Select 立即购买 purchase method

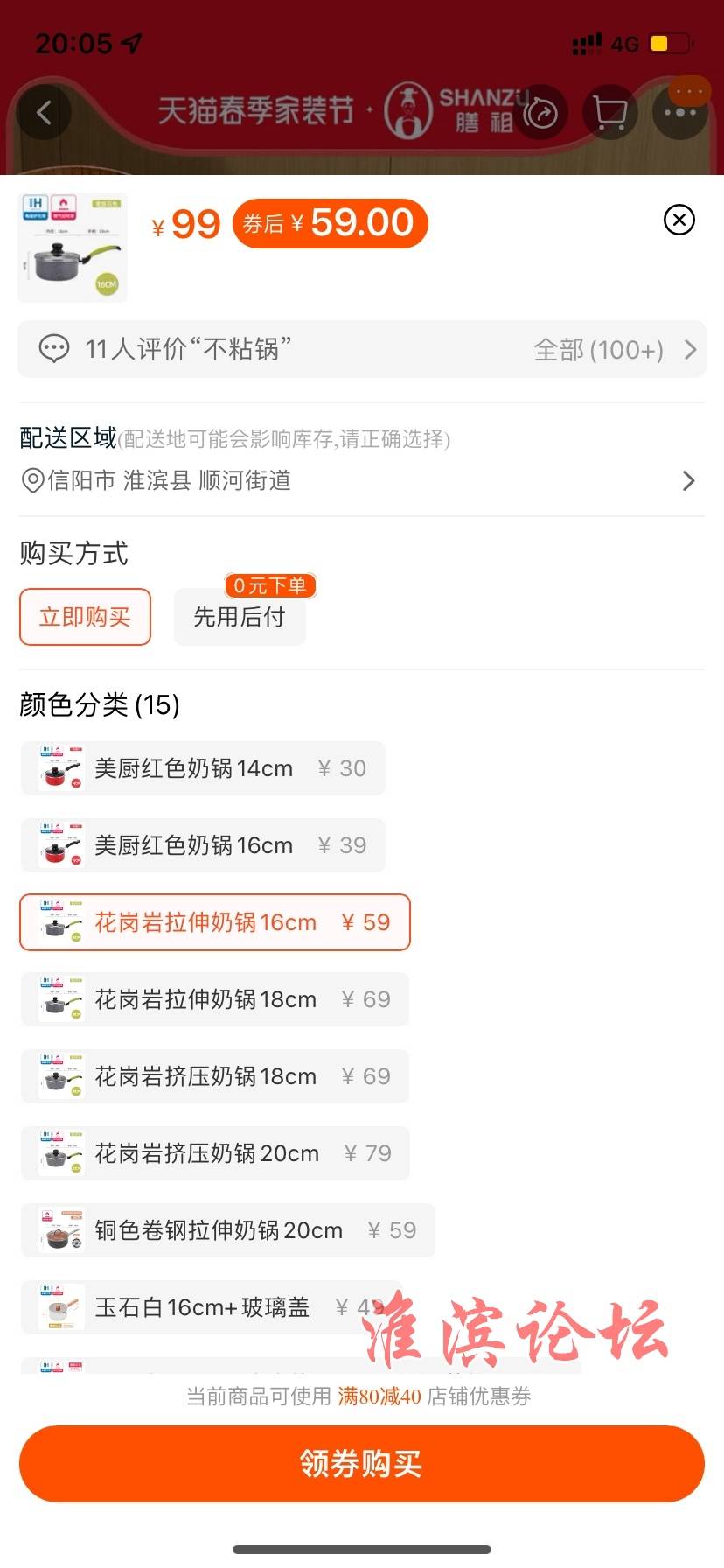click(x=85, y=617)
